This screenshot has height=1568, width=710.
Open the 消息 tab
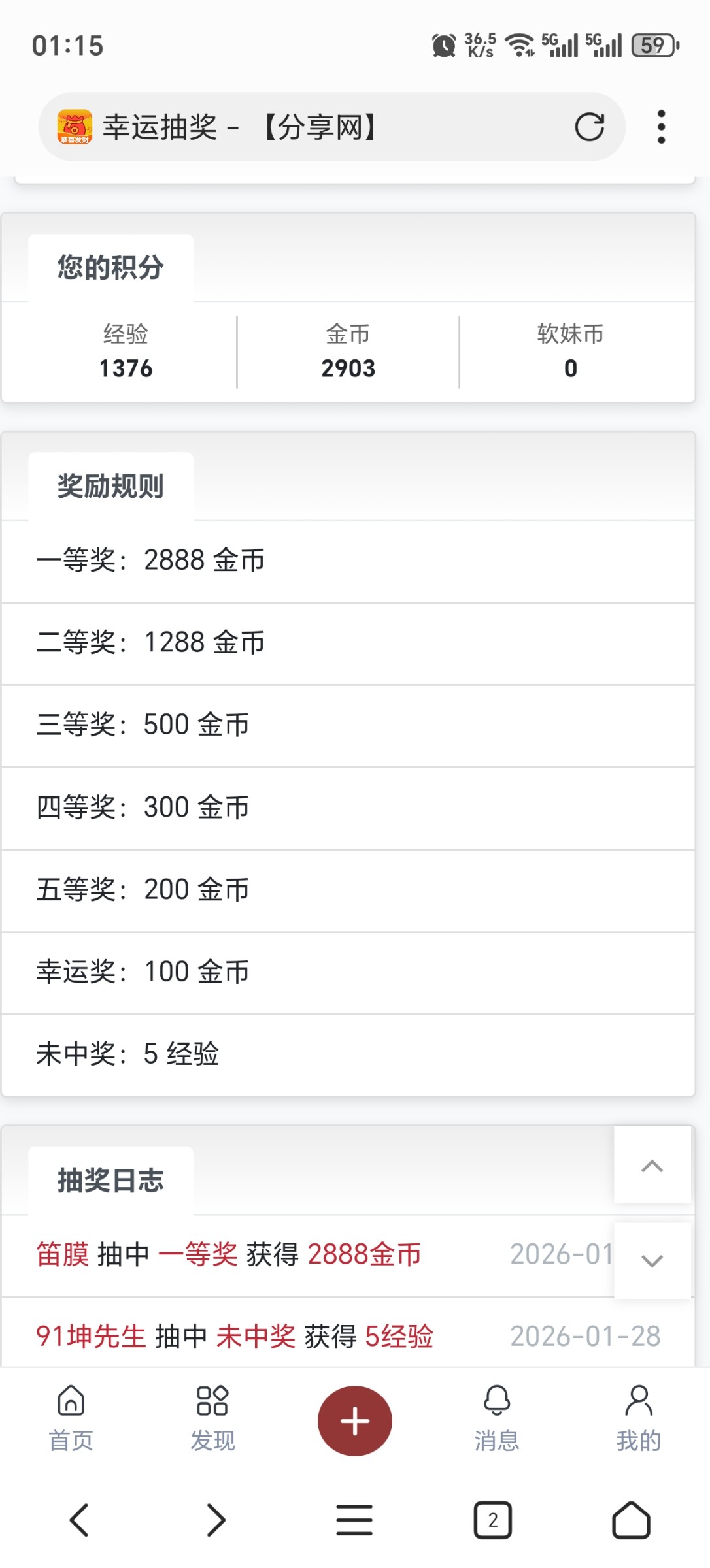click(x=497, y=1419)
